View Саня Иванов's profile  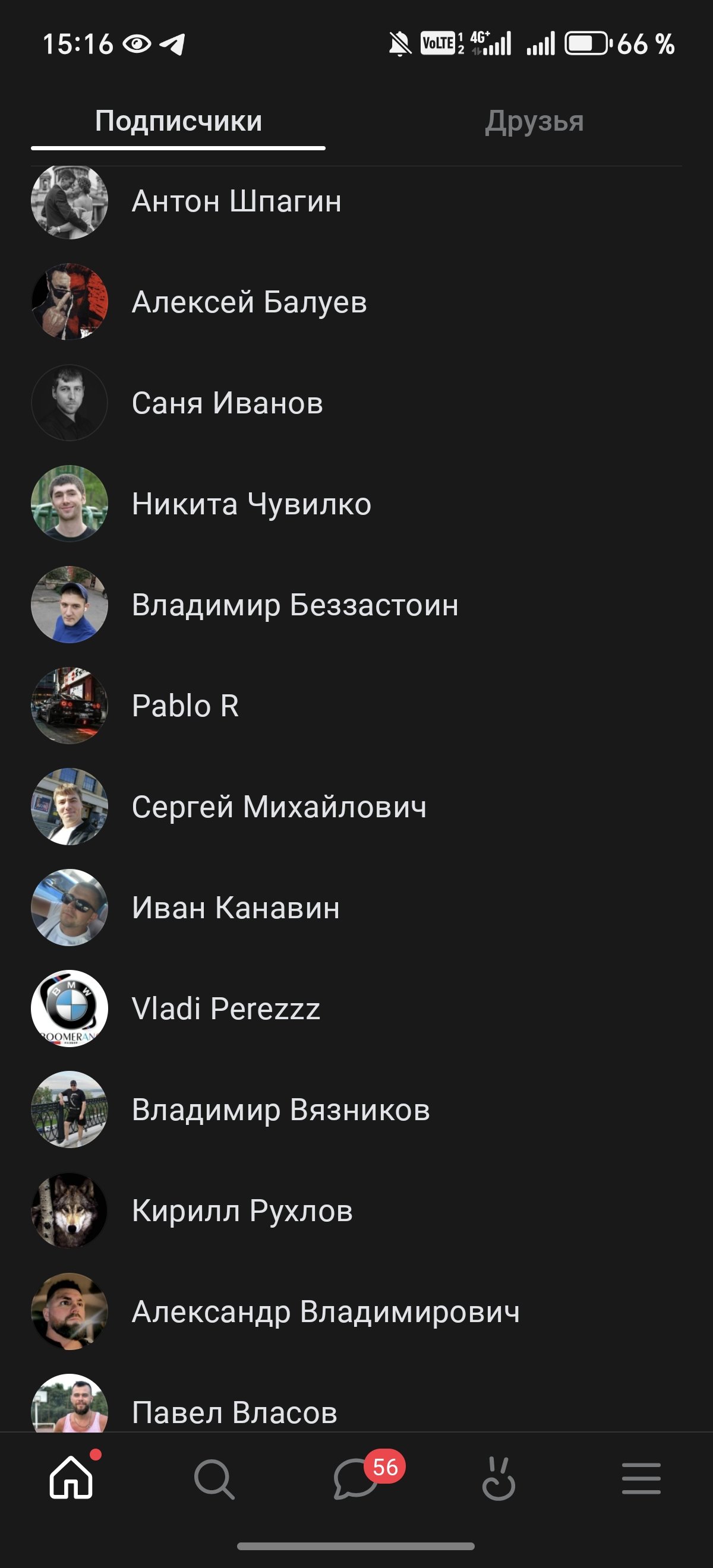[227, 403]
